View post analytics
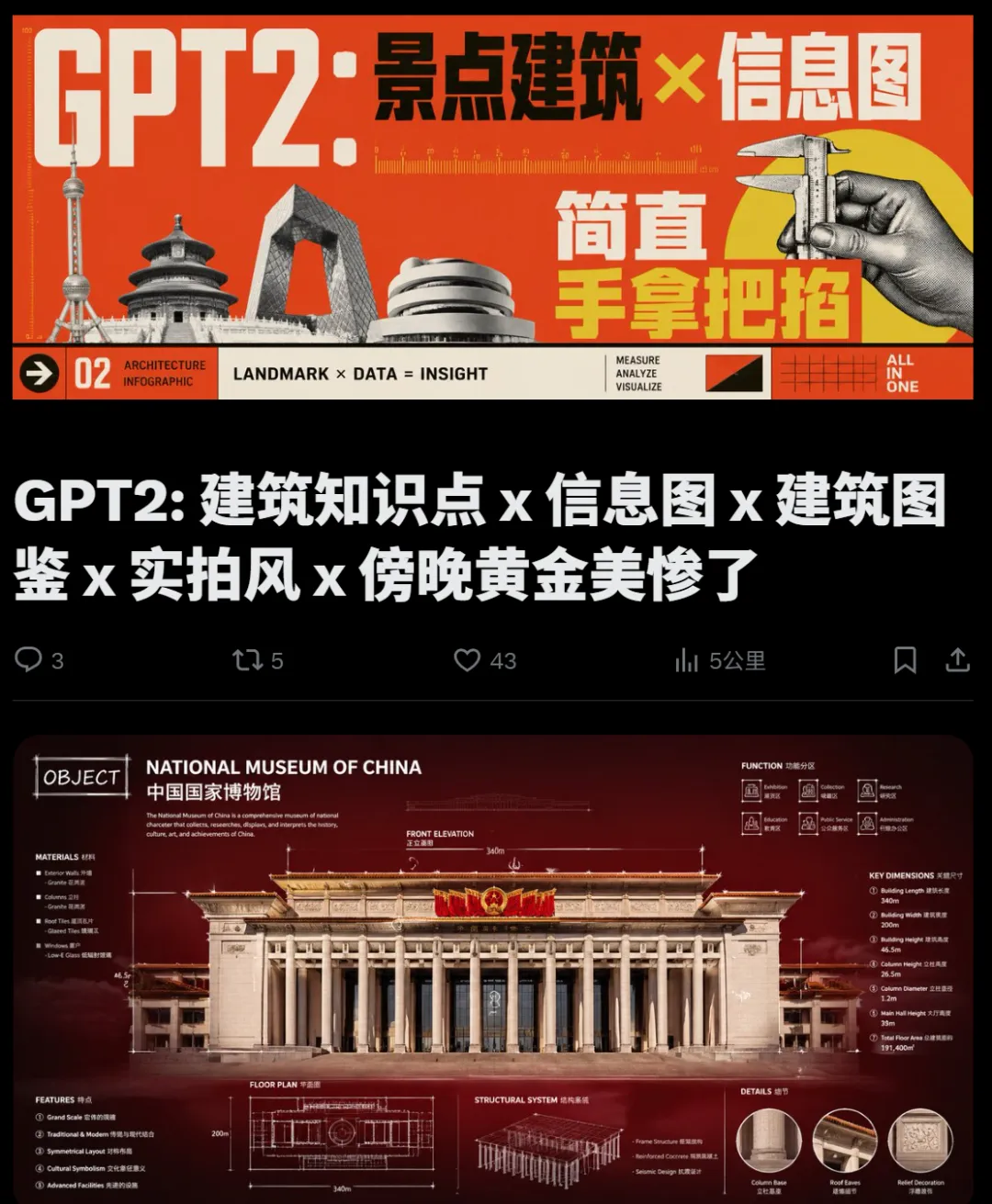Screen dimensions: 992x1204 pyautogui.click(x=687, y=659)
